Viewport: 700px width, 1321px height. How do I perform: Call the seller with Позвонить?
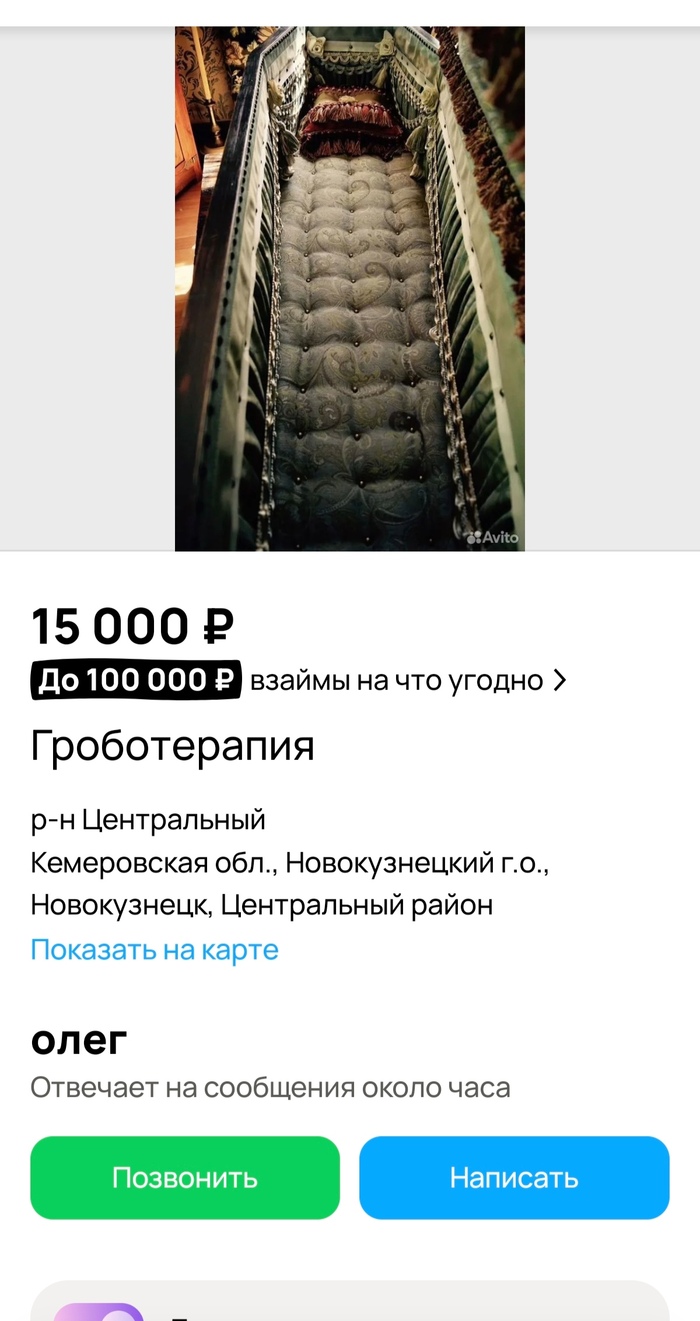(185, 1177)
